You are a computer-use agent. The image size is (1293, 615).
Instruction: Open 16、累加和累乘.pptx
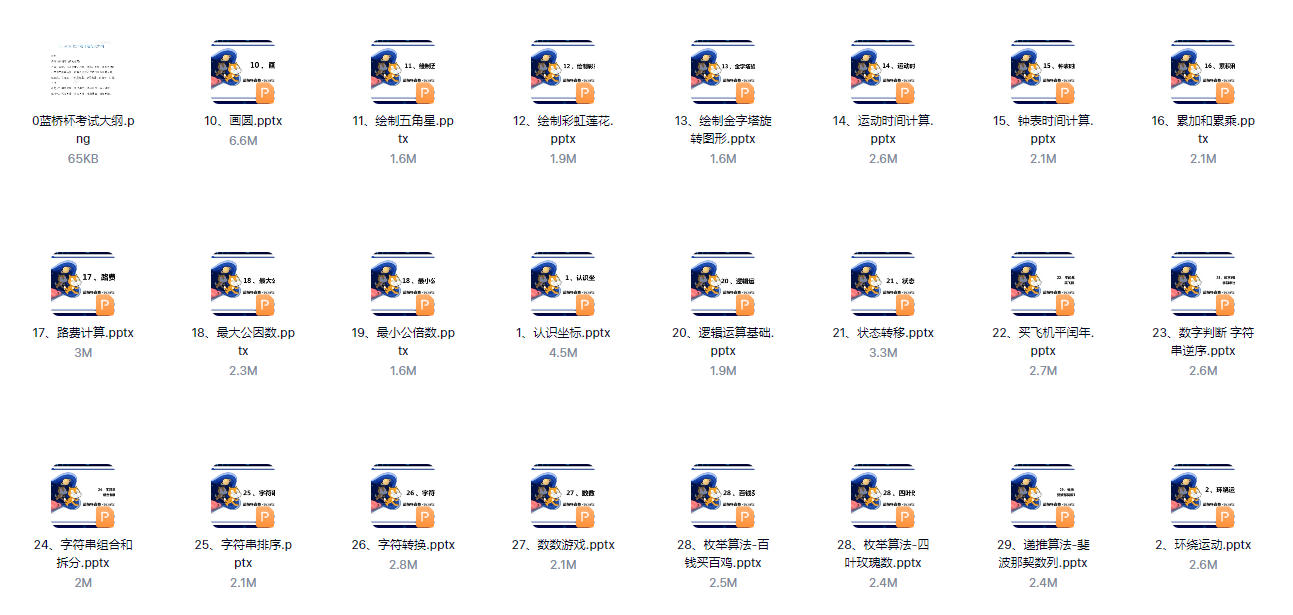pyautogui.click(x=1203, y=72)
